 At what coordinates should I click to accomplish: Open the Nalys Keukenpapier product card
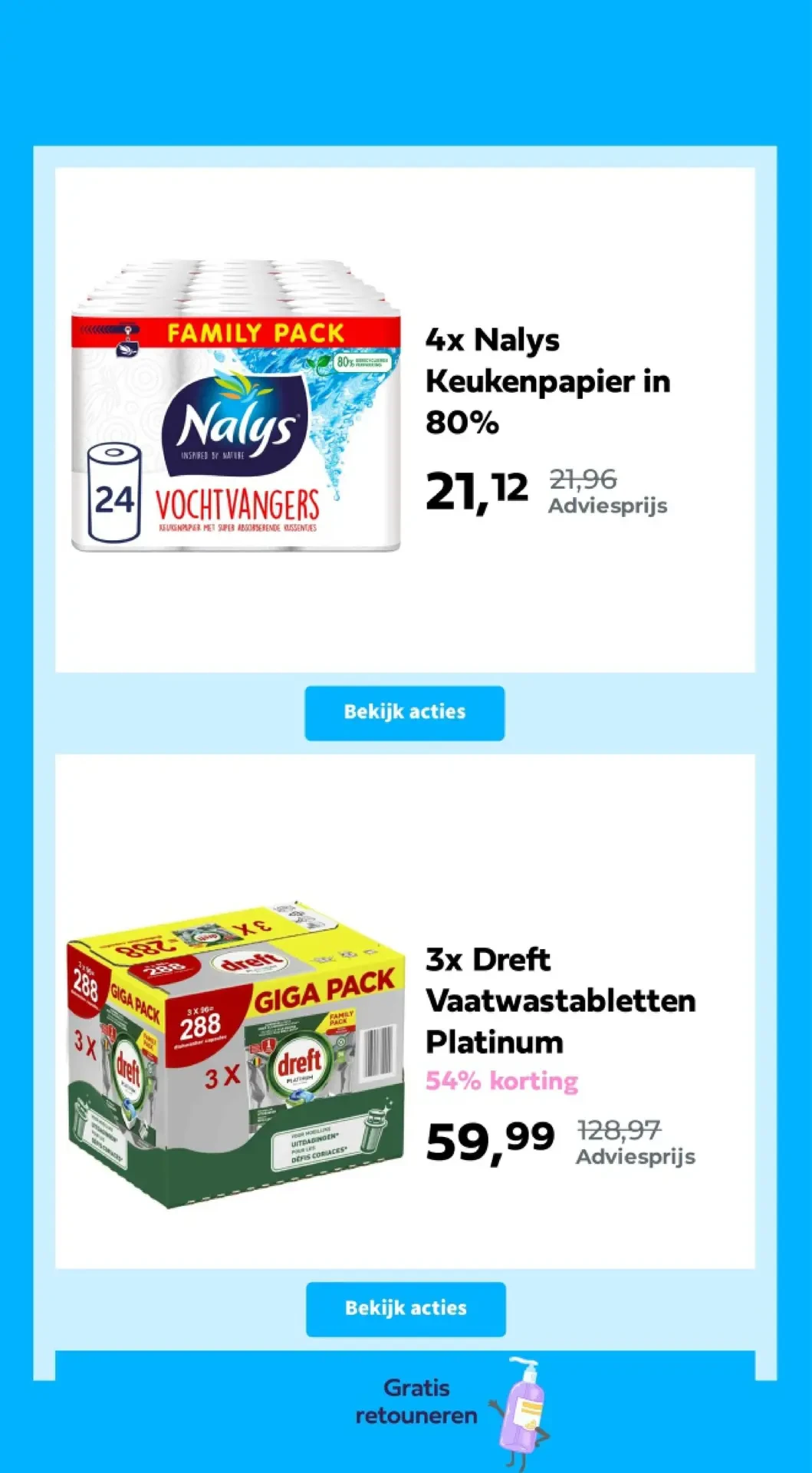tap(405, 420)
